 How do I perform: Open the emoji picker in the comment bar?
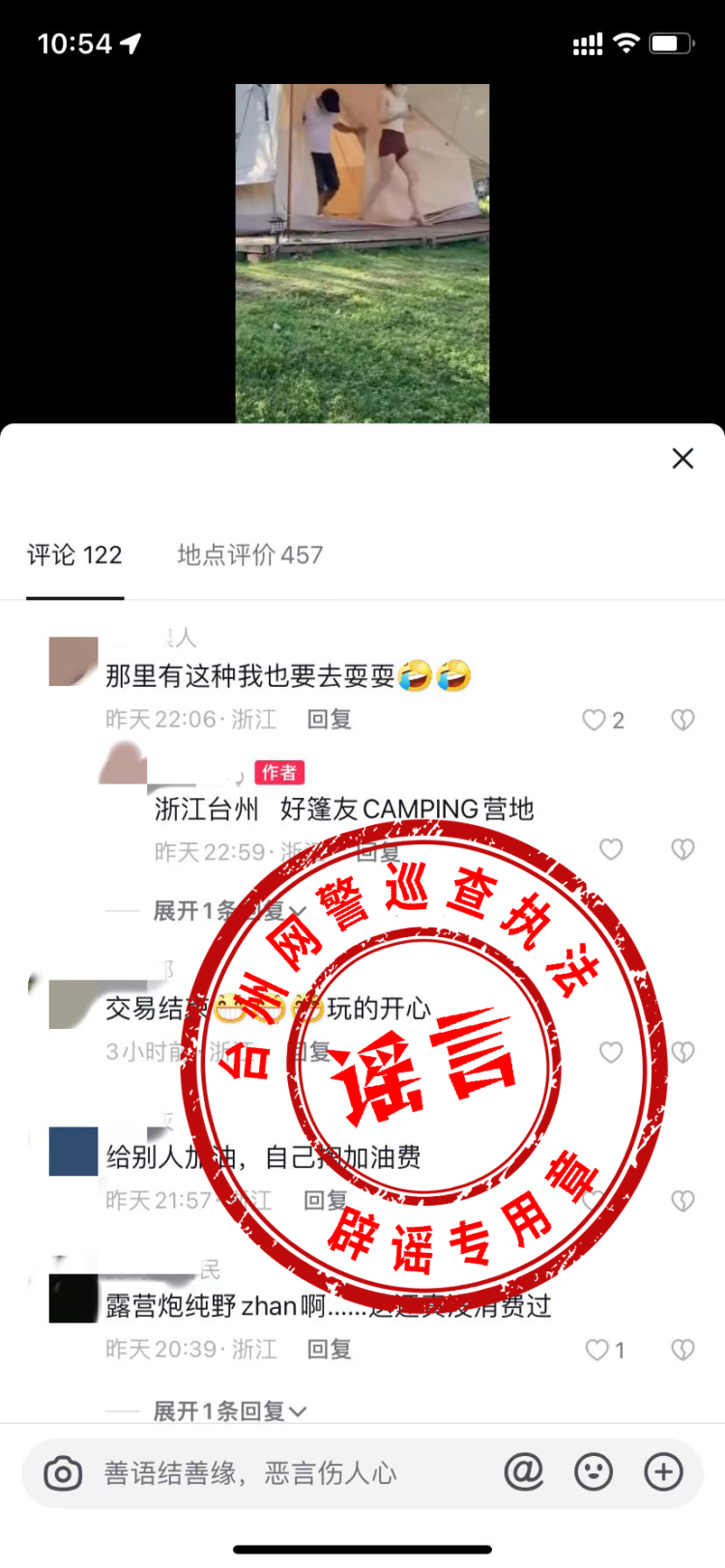(x=594, y=1472)
